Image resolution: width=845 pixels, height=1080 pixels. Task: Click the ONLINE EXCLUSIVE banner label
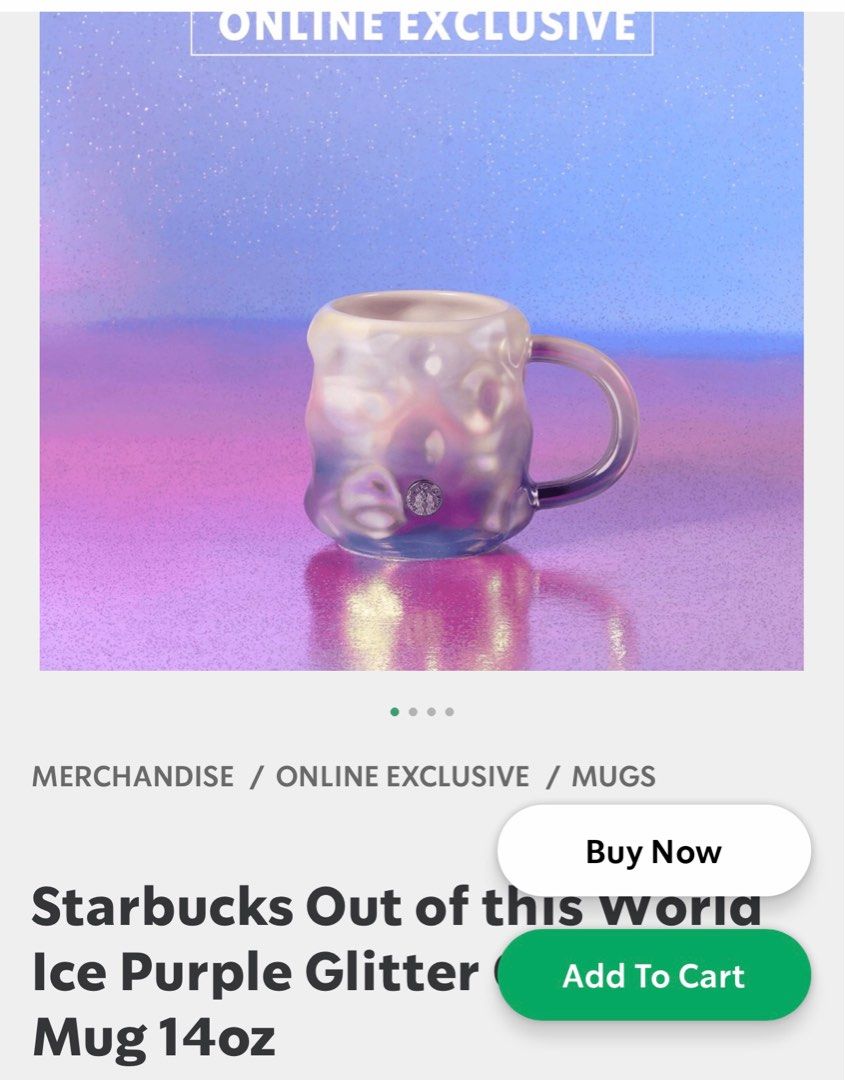(x=421, y=20)
